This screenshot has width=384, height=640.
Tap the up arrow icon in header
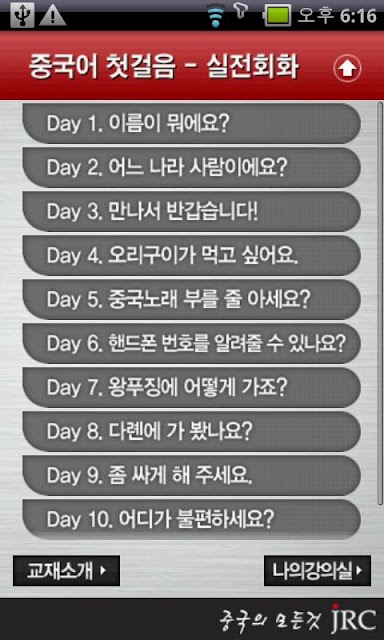coord(347,69)
